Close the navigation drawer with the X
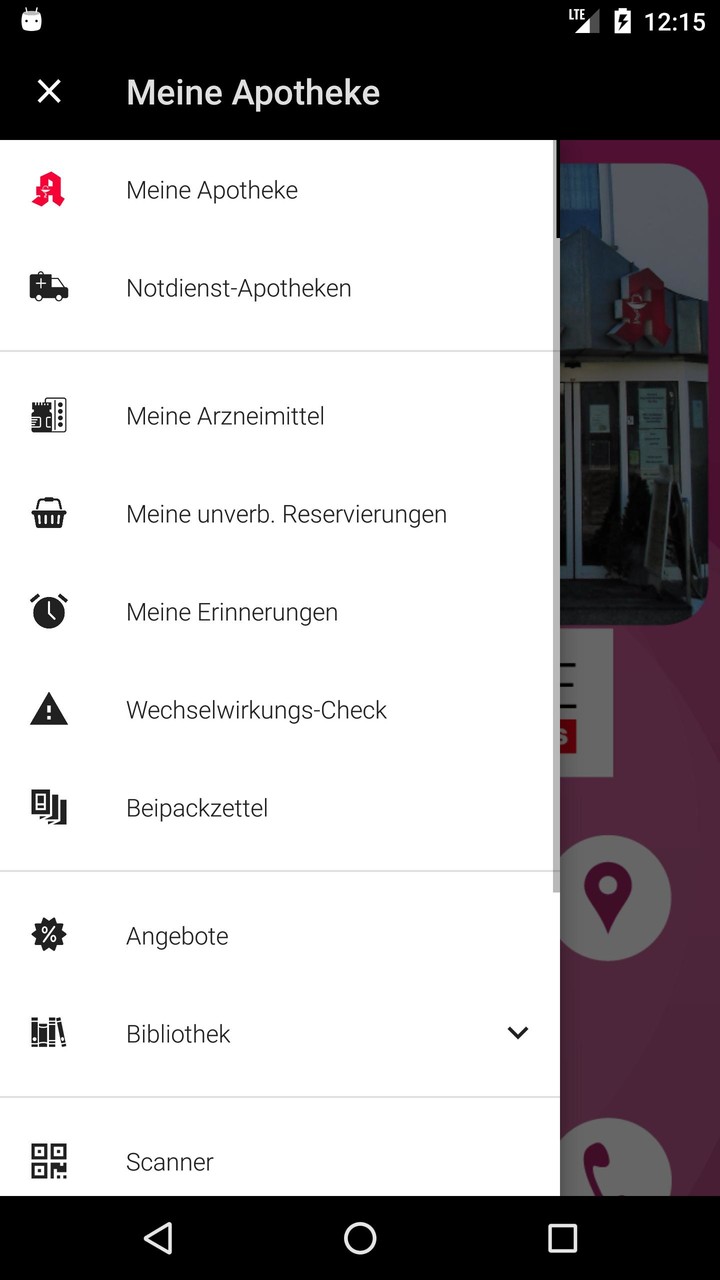Screen dimensions: 720x1280 pos(48,91)
